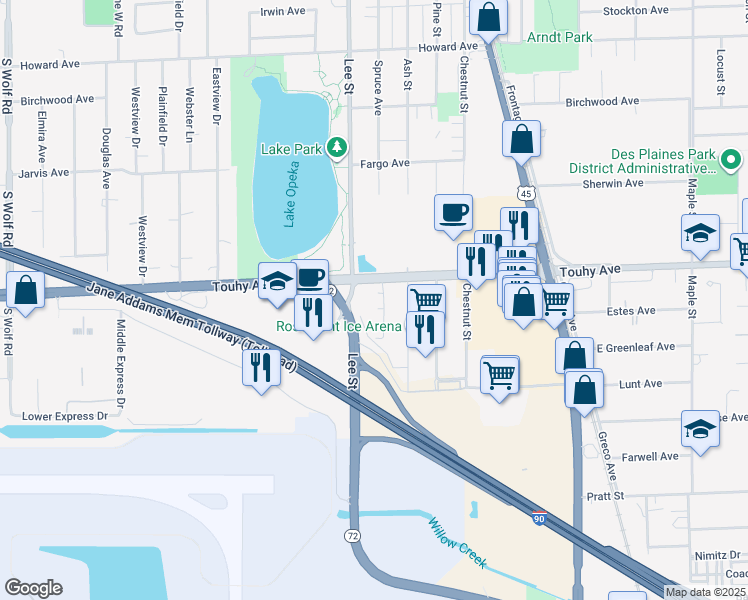Select the school marker near Farwell Ave

(701, 429)
